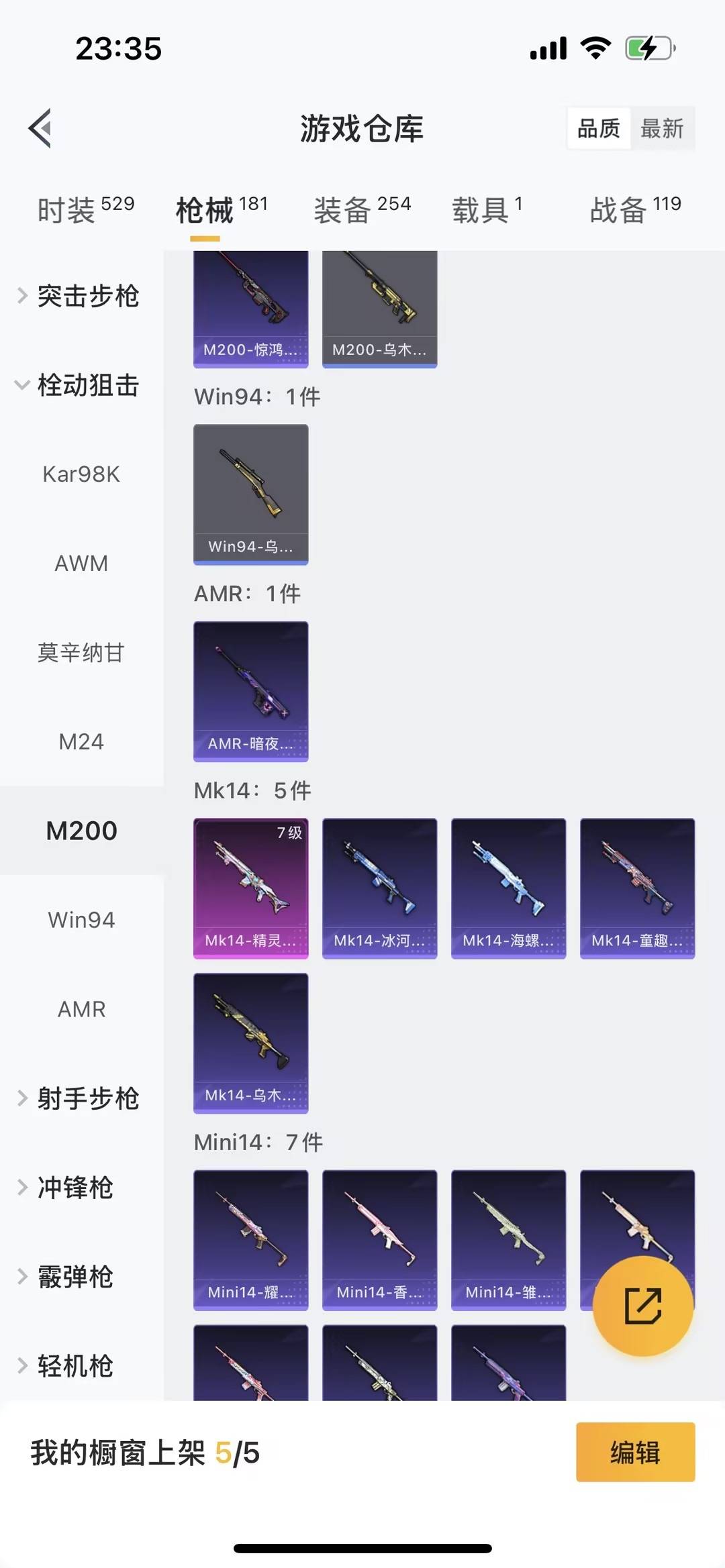Jump to the 莫辛纳甘 section
The height and width of the screenshot is (1568, 725).
coord(81,652)
